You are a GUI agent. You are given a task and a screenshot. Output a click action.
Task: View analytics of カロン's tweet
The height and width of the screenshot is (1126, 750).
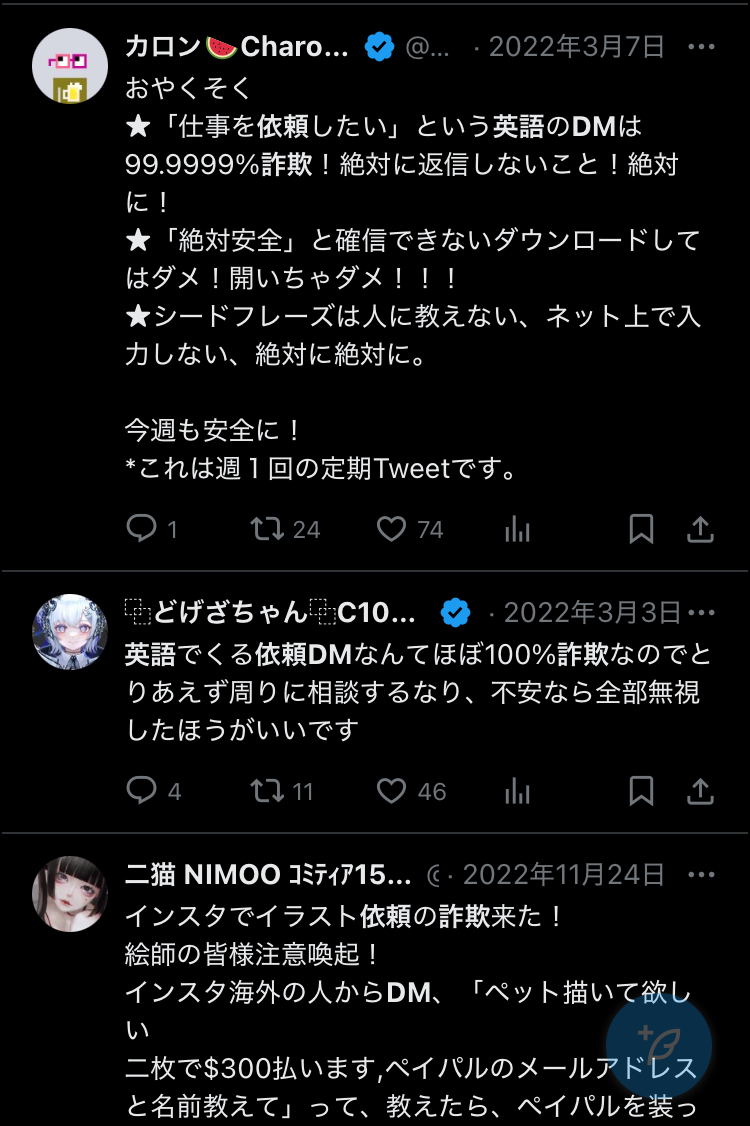[517, 529]
